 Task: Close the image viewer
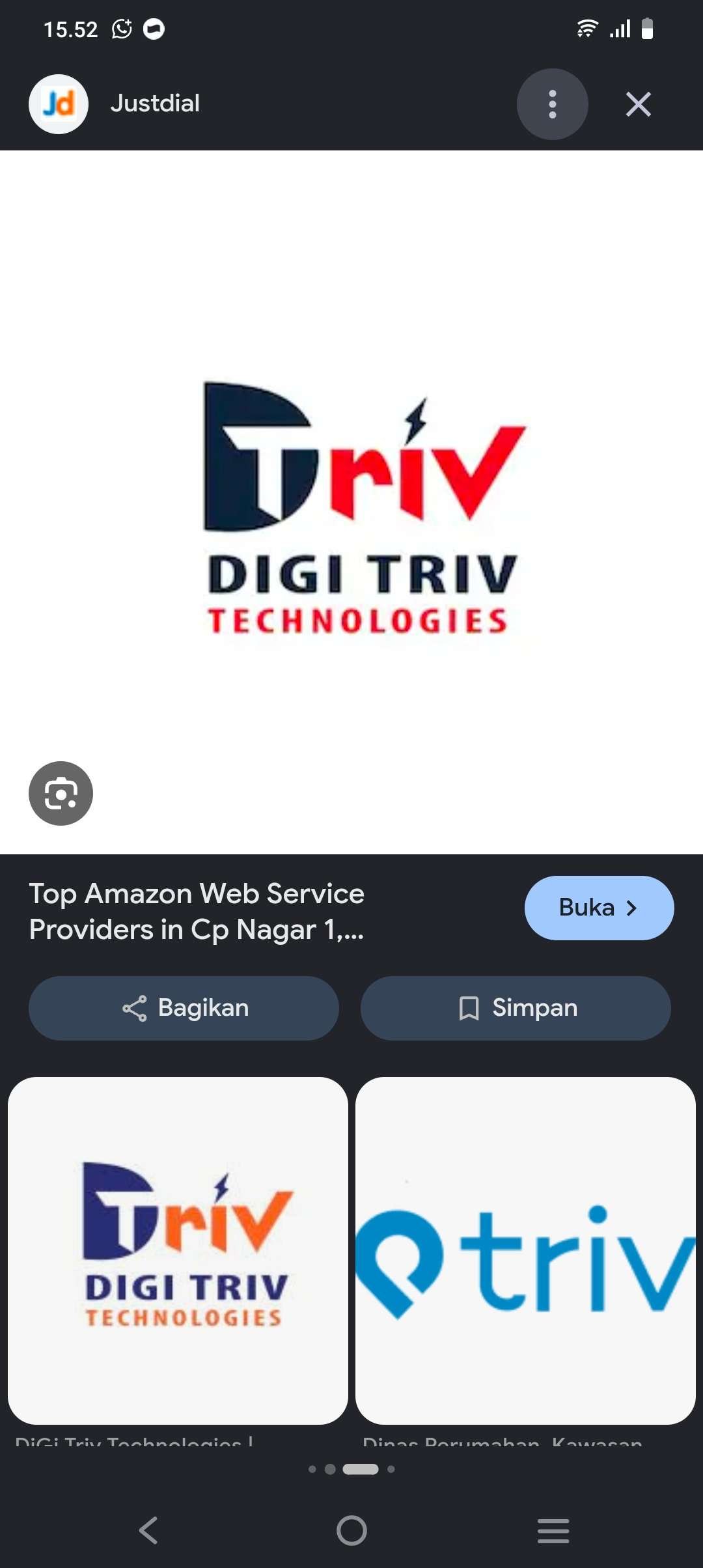(638, 104)
